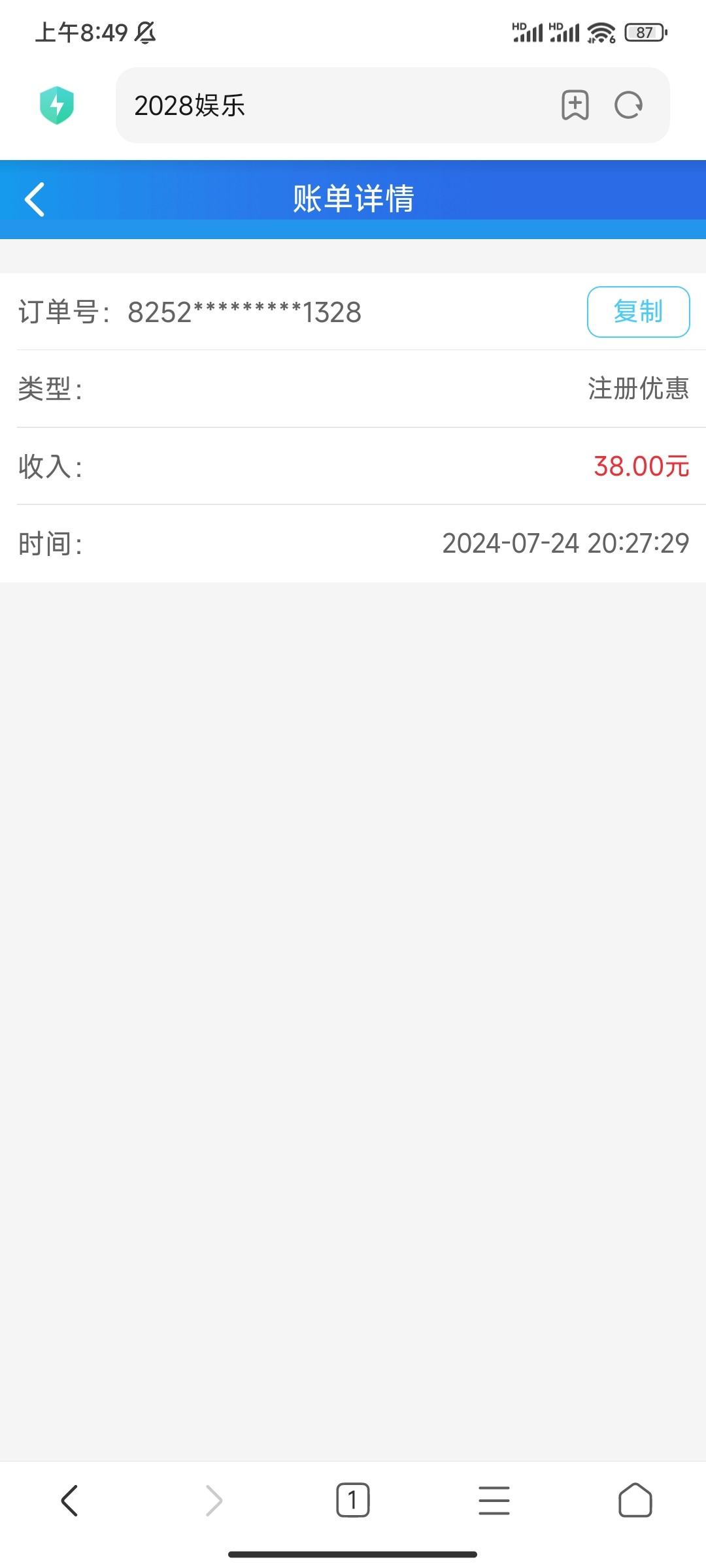Viewport: 706px width, 1568px height.
Task: Go to the browser home page
Action: (635, 1500)
